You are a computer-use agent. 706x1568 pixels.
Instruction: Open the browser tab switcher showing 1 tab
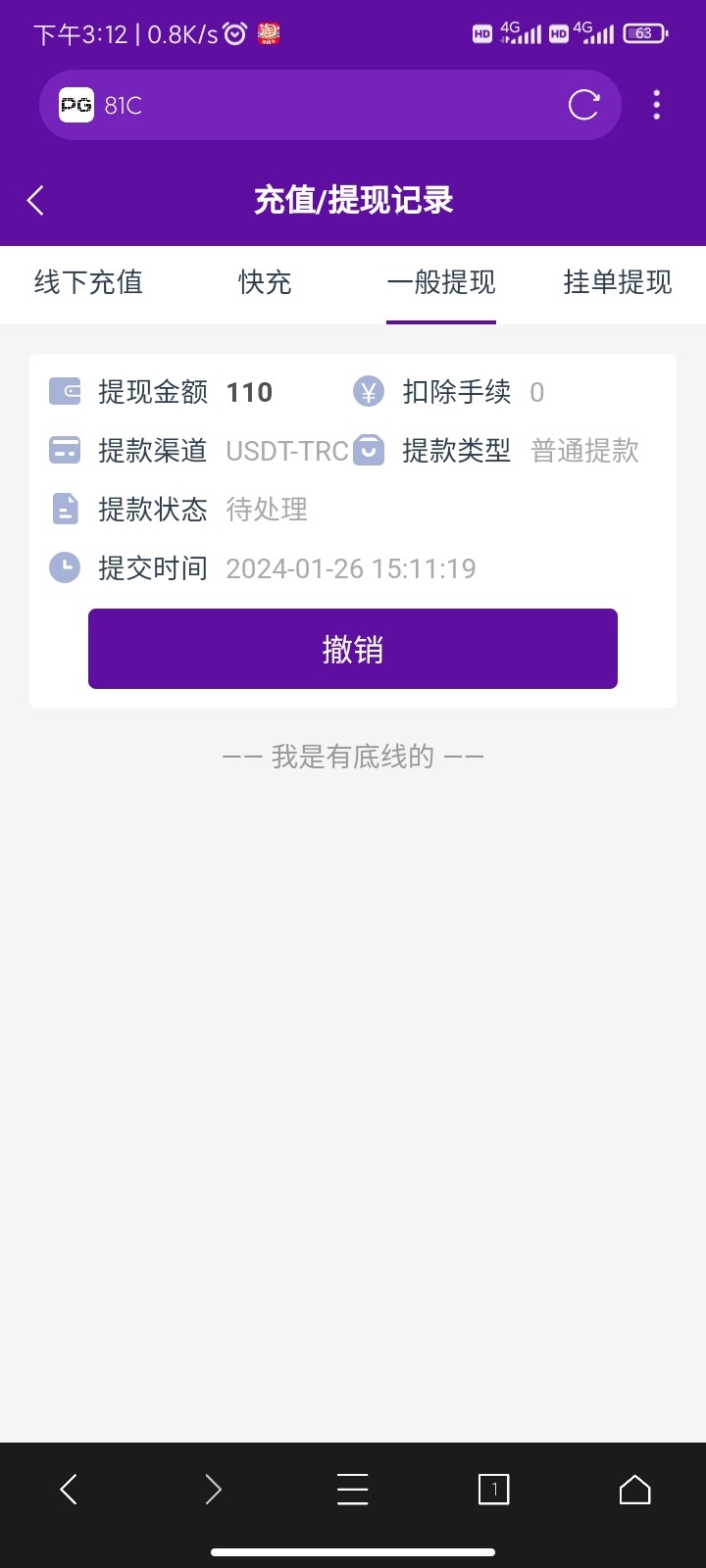[493, 1489]
